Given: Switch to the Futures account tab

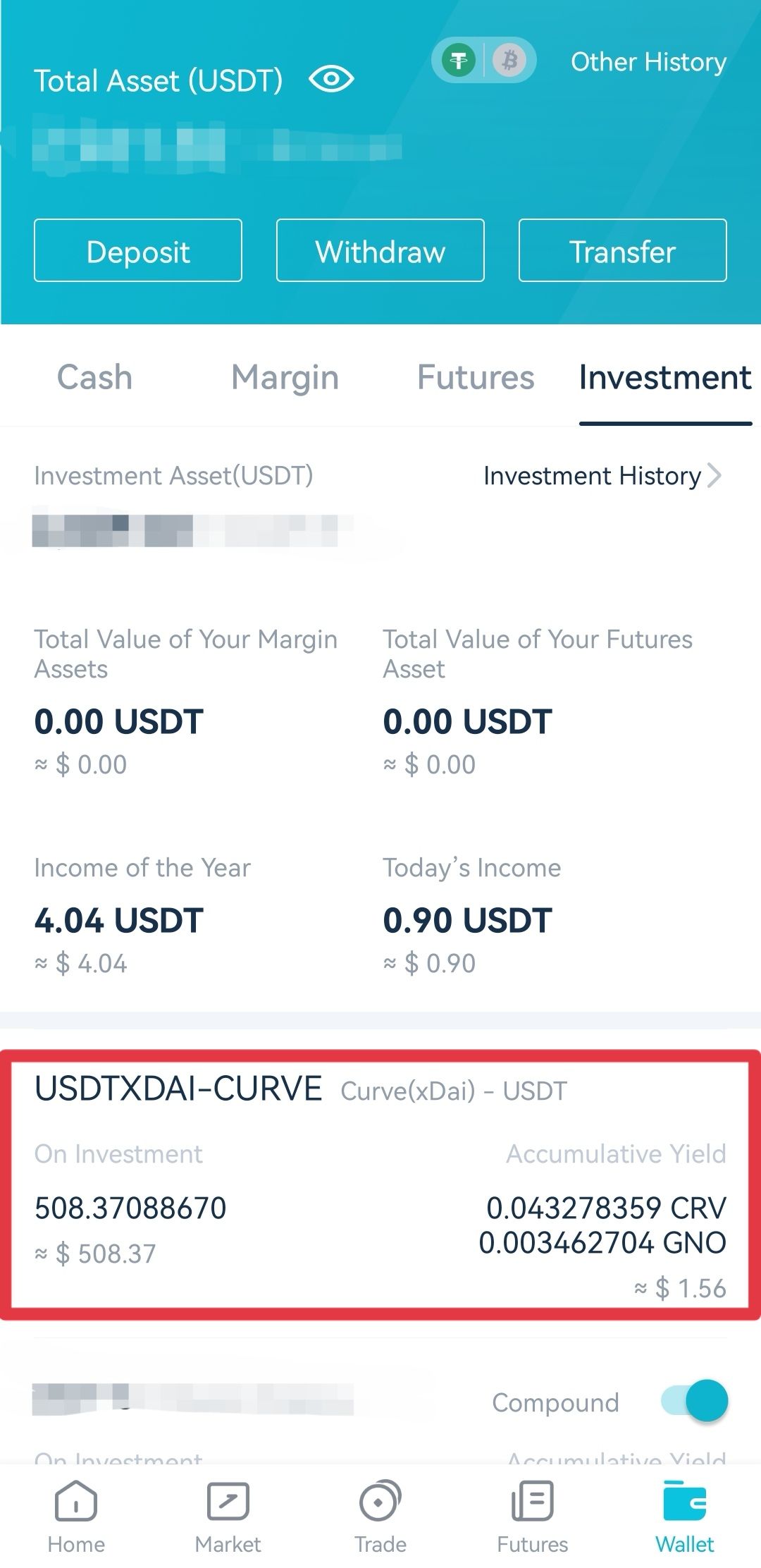Looking at the screenshot, I should 476,377.
